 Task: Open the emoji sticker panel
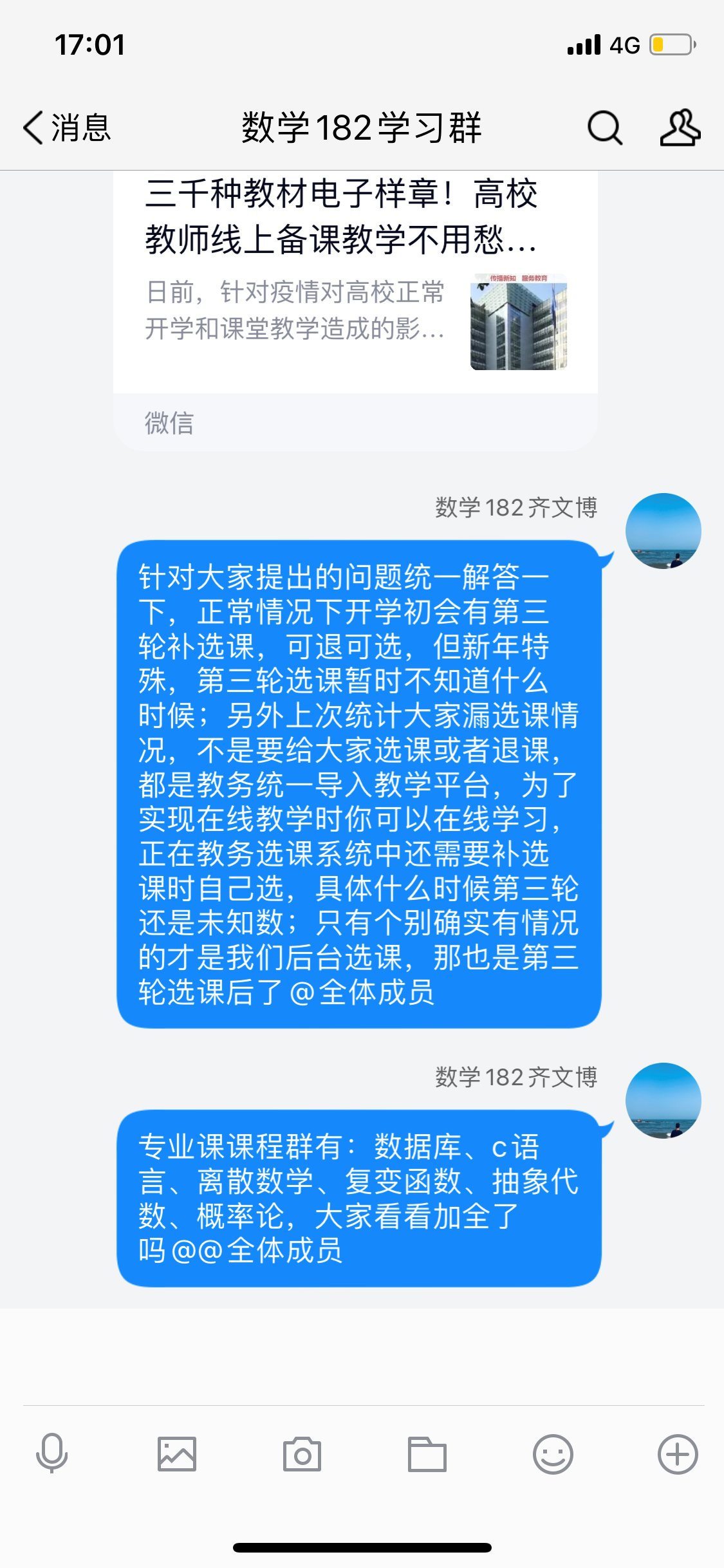click(553, 1453)
